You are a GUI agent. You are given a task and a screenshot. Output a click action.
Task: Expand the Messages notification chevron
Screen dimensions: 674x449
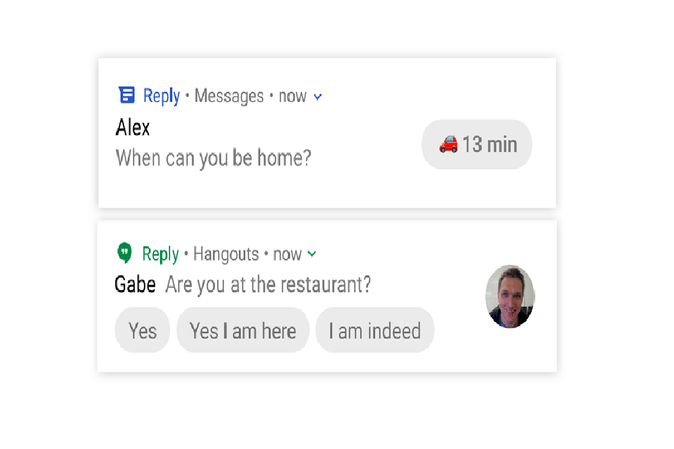tap(318, 97)
